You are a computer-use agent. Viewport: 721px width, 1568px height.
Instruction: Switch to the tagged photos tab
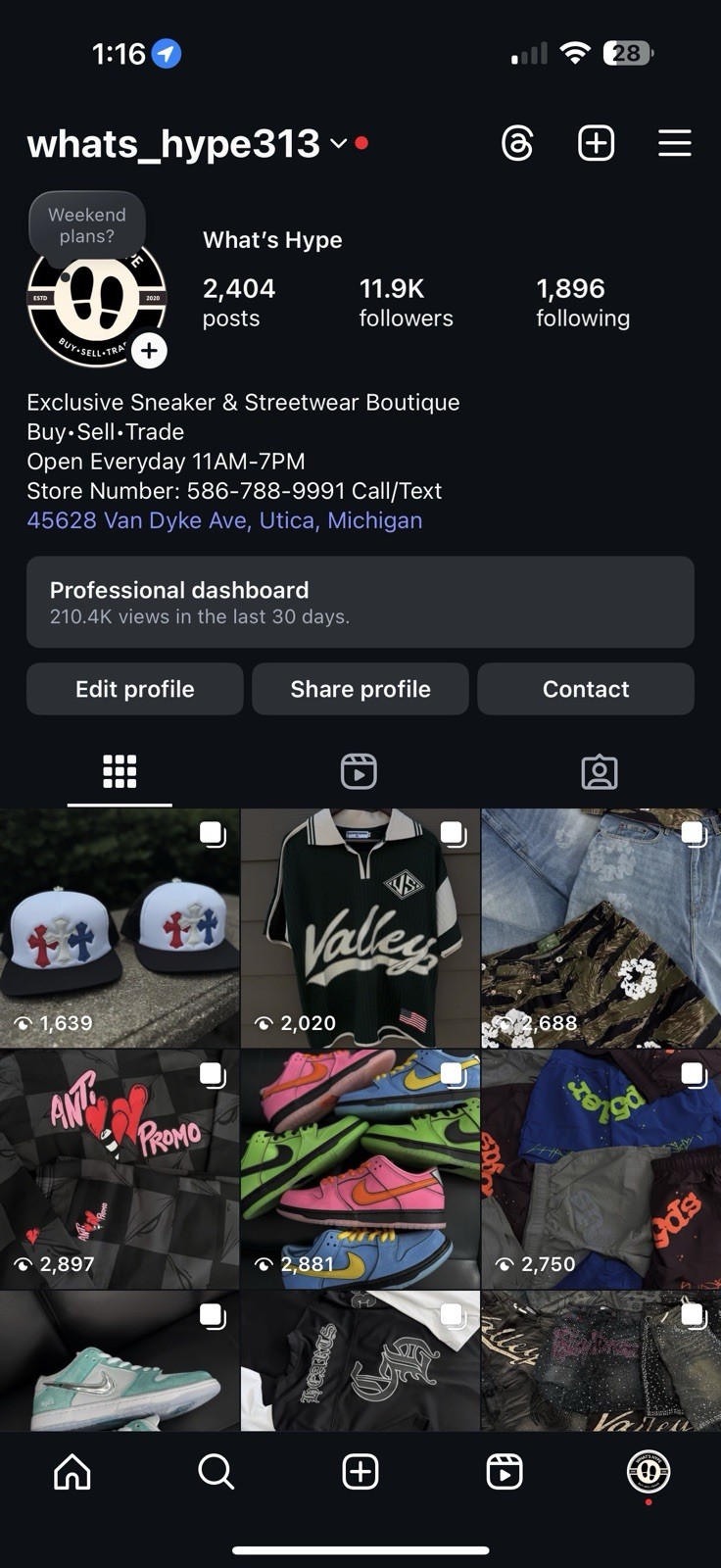coord(600,772)
